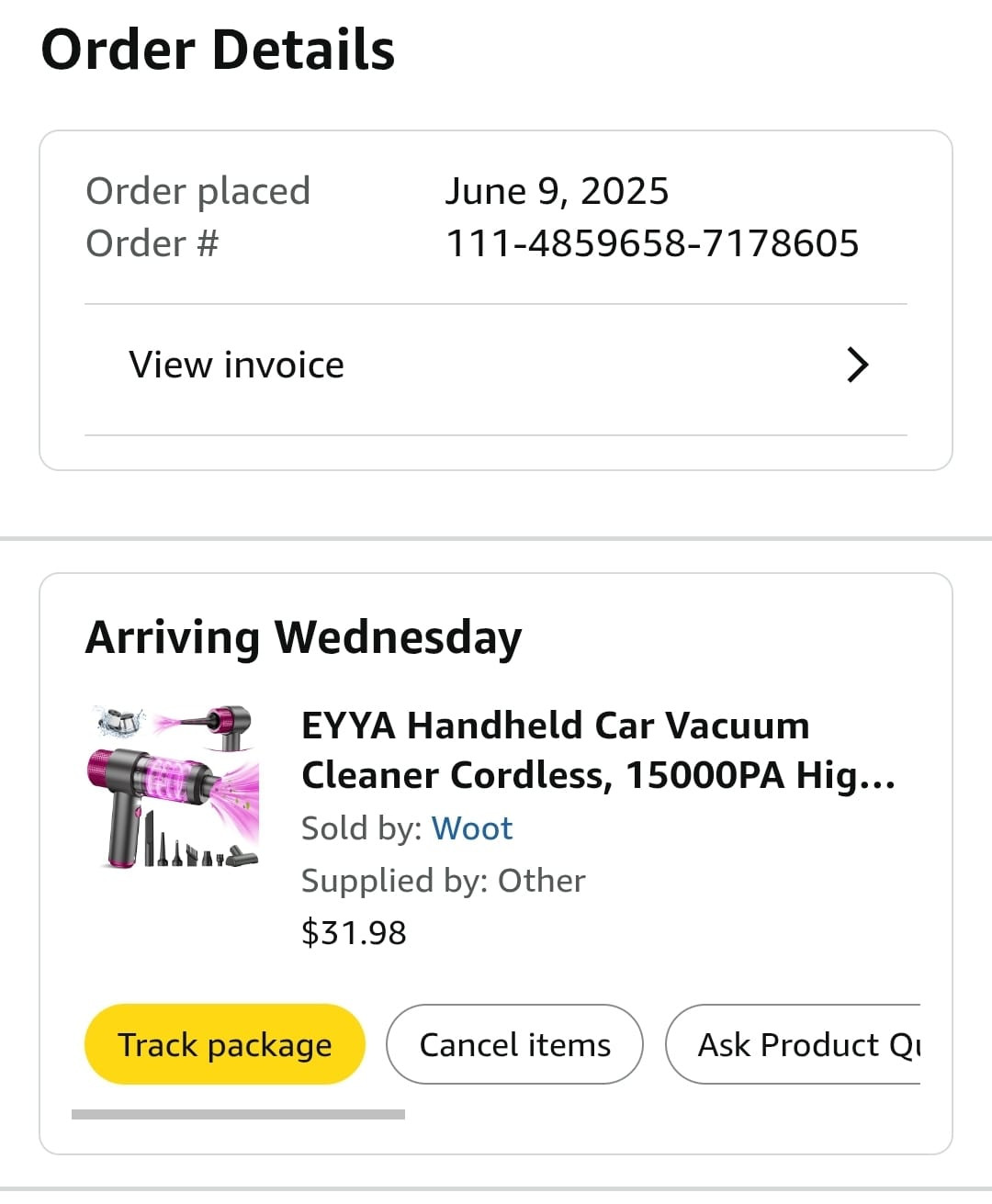Open the EYYA Handheld Car Vacuum title
Viewport: 992px width, 1204px height.
tap(597, 750)
